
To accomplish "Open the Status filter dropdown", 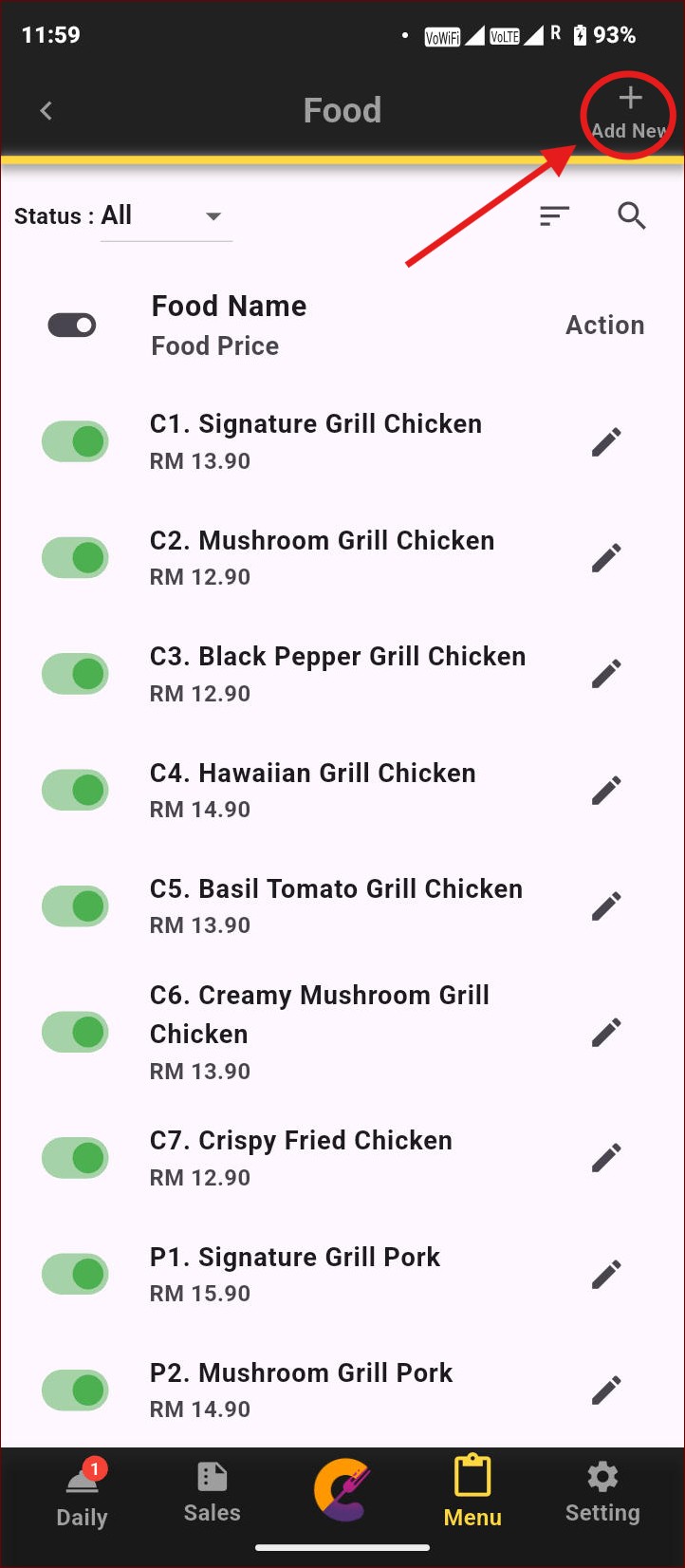I will [x=166, y=216].
